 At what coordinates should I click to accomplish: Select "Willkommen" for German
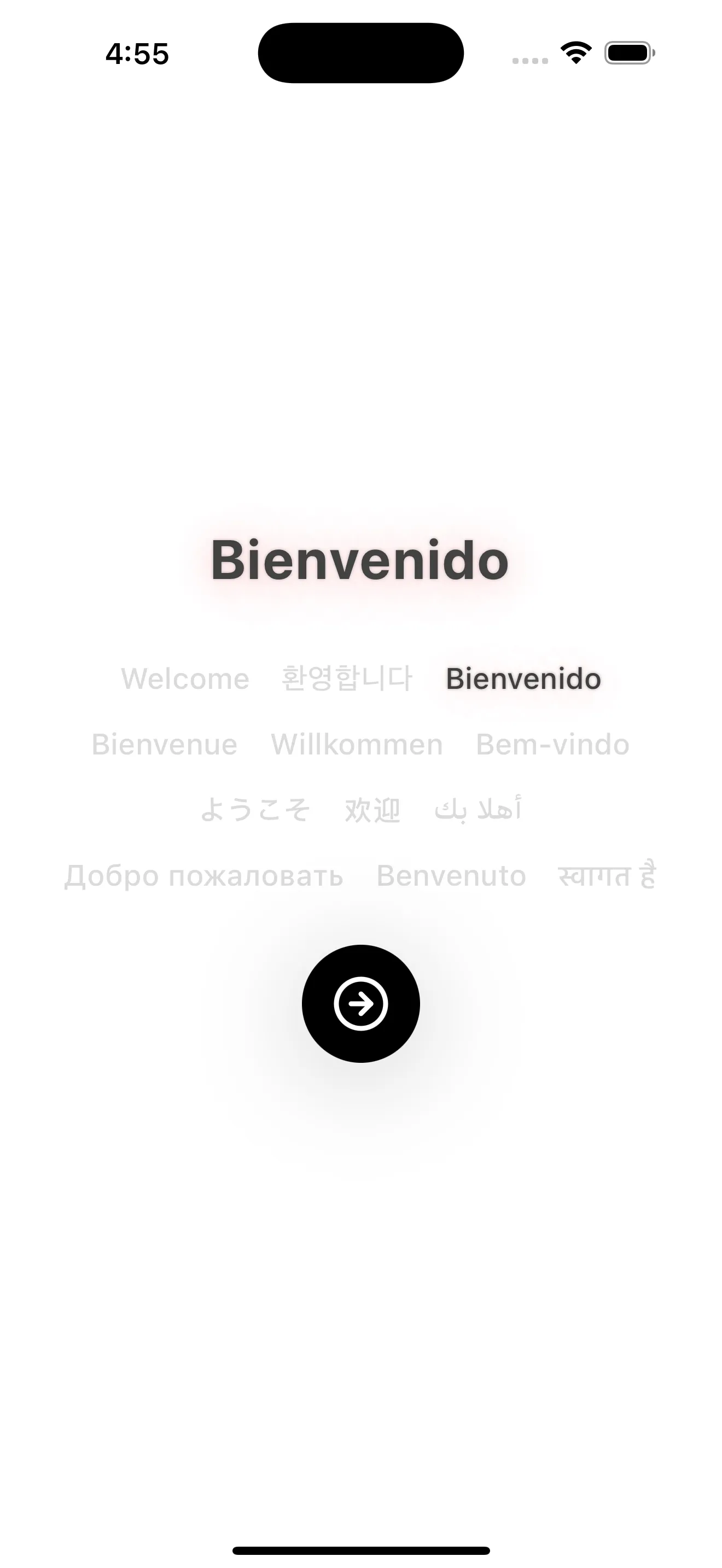pos(357,744)
